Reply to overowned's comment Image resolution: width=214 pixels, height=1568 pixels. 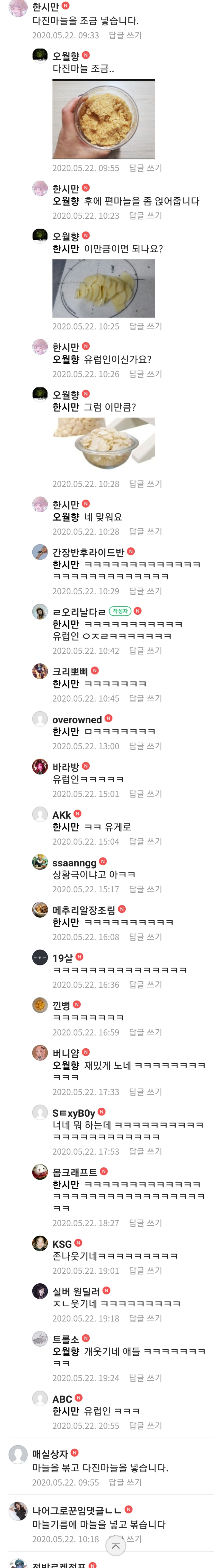pos(145,746)
